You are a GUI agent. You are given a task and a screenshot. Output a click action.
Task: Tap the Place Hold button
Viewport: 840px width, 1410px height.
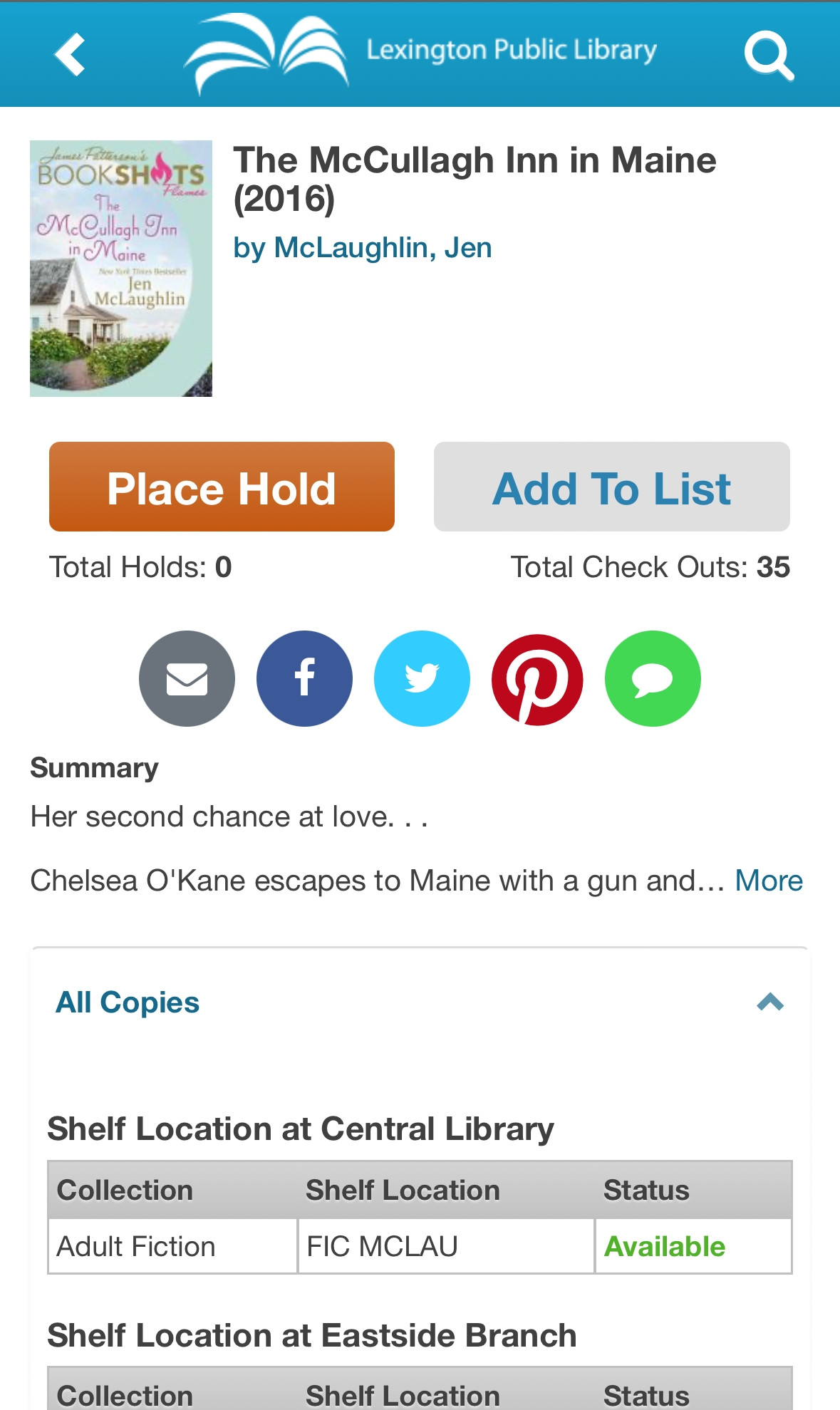coord(222,487)
